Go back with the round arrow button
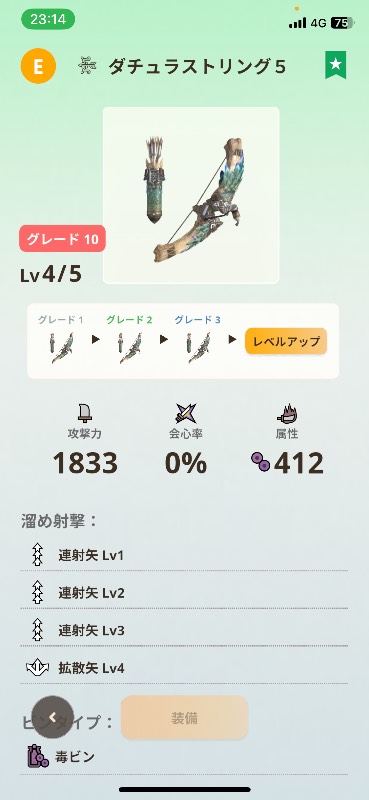 click(53, 717)
